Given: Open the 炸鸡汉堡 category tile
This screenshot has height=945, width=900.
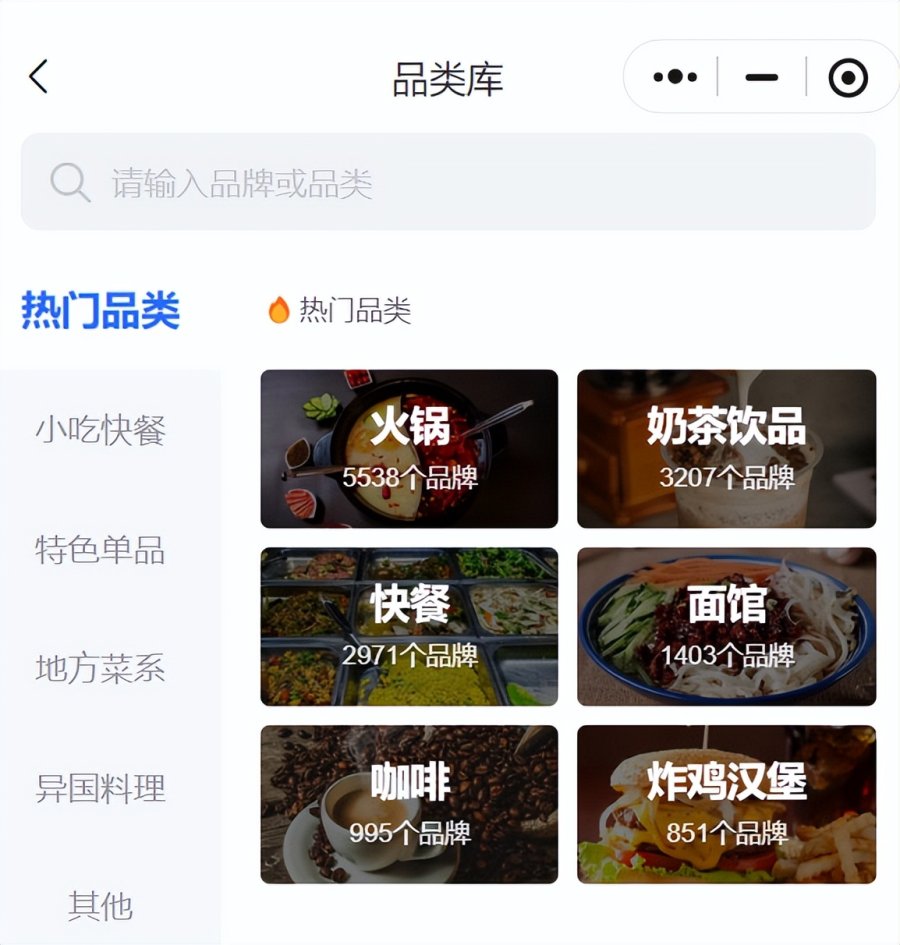Looking at the screenshot, I should click(x=726, y=804).
